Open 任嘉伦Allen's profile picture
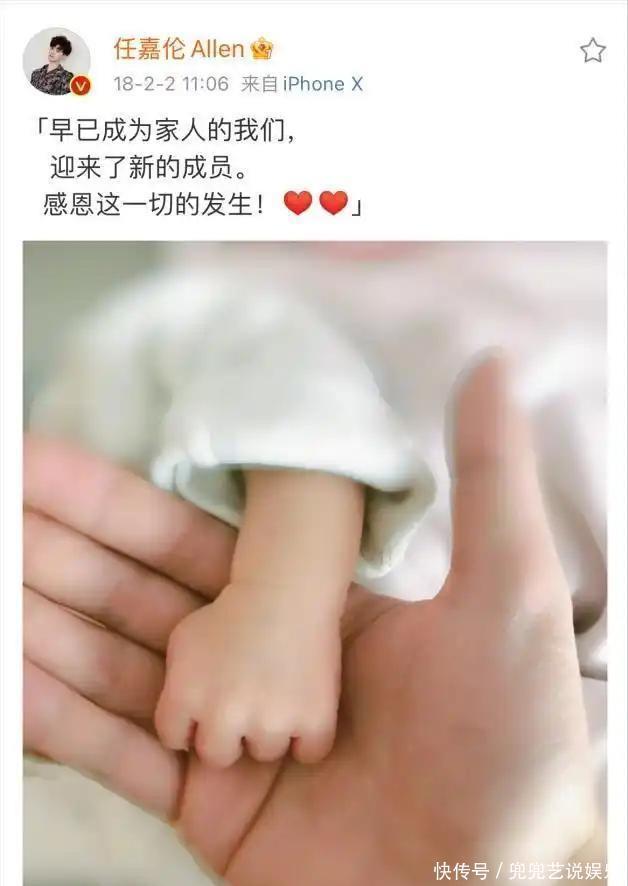Screen dimensions: 628x886 tap(57, 61)
